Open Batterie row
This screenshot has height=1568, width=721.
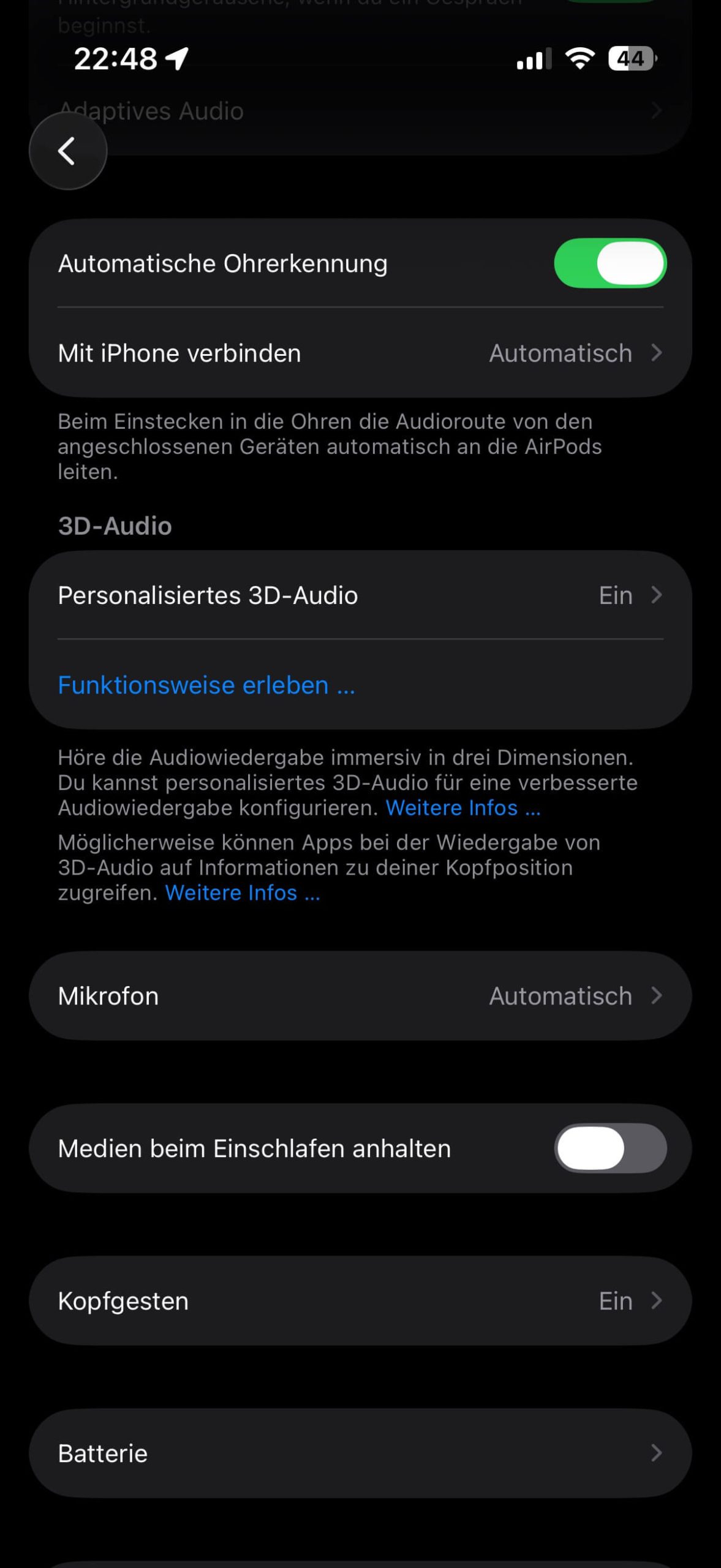(360, 1453)
